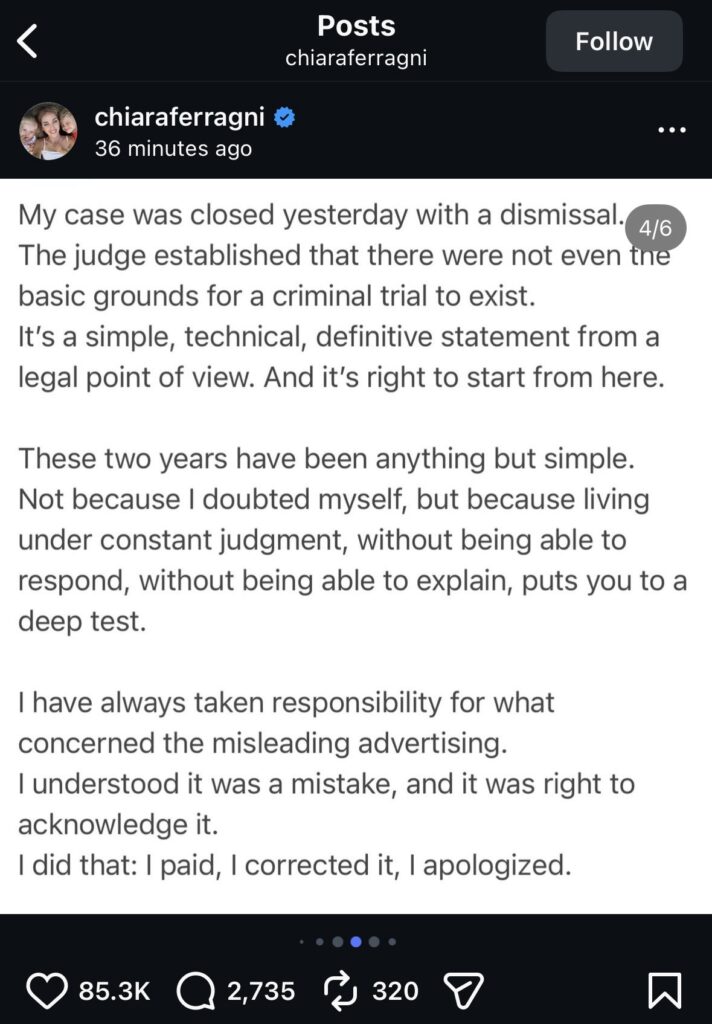712x1024 pixels.
Task: Open the chiaraferragni username link
Action: (180, 117)
